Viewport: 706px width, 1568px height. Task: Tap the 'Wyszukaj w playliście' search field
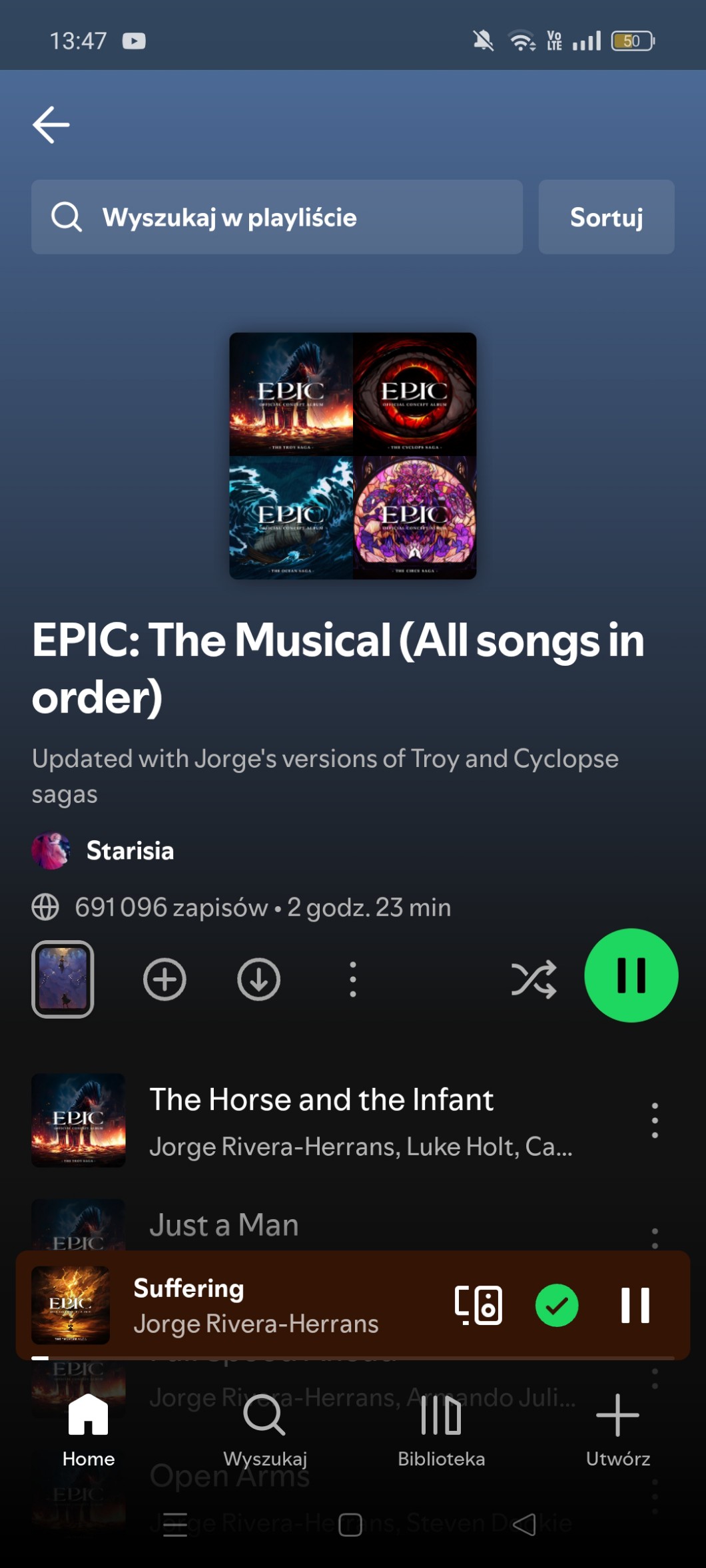tap(276, 217)
